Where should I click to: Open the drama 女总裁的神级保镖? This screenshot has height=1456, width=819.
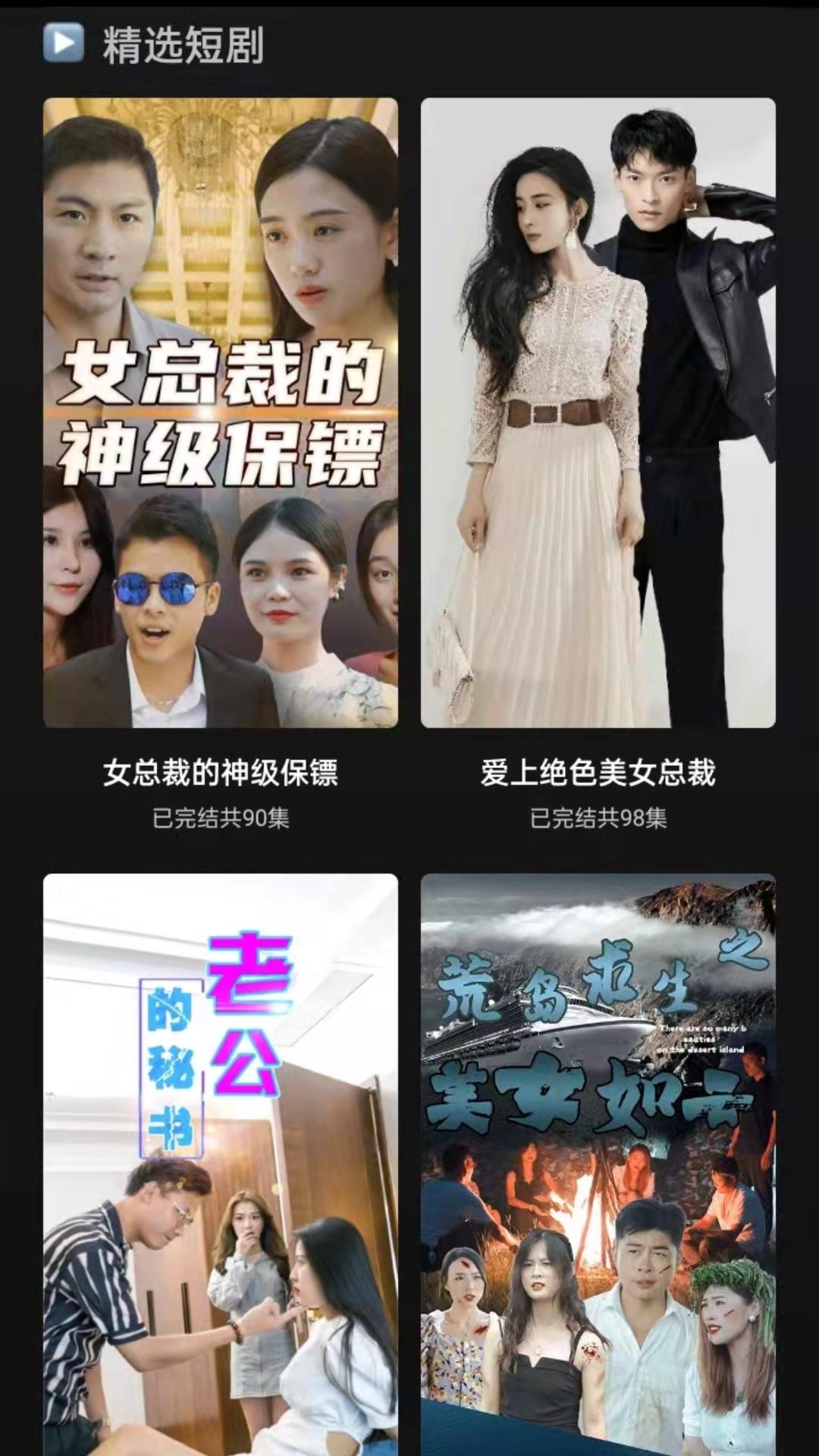pyautogui.click(x=220, y=413)
